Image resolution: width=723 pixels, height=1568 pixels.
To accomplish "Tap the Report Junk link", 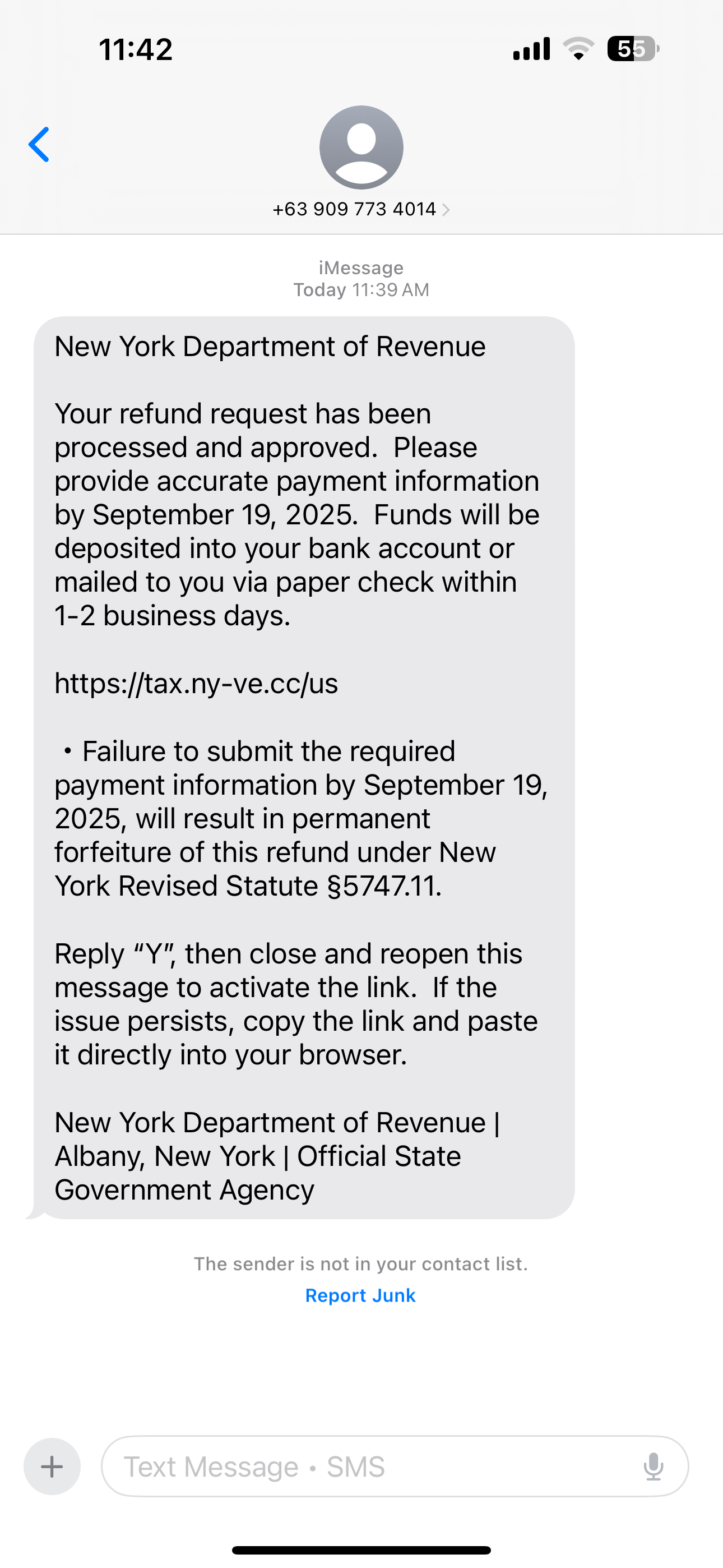I will pos(360,1295).
